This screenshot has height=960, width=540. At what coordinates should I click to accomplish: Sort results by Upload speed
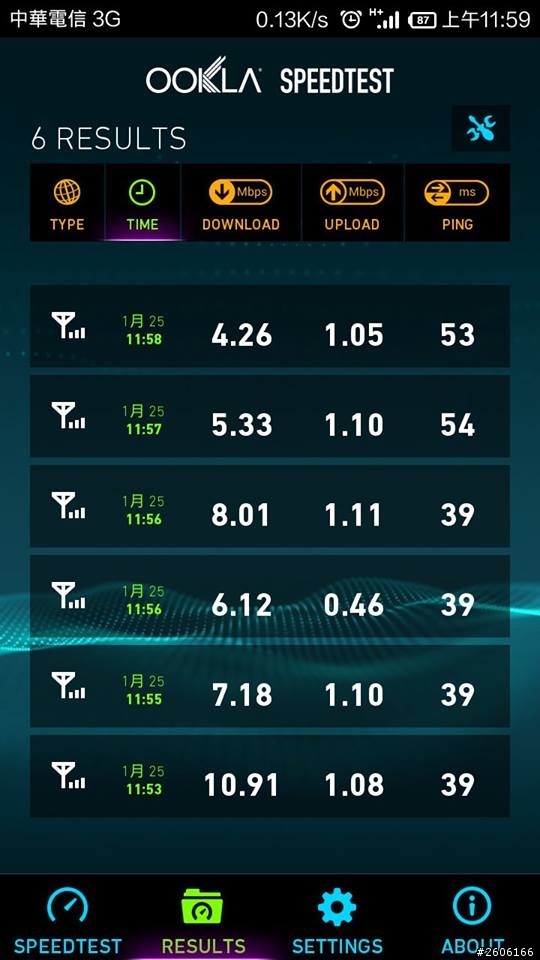coord(352,203)
